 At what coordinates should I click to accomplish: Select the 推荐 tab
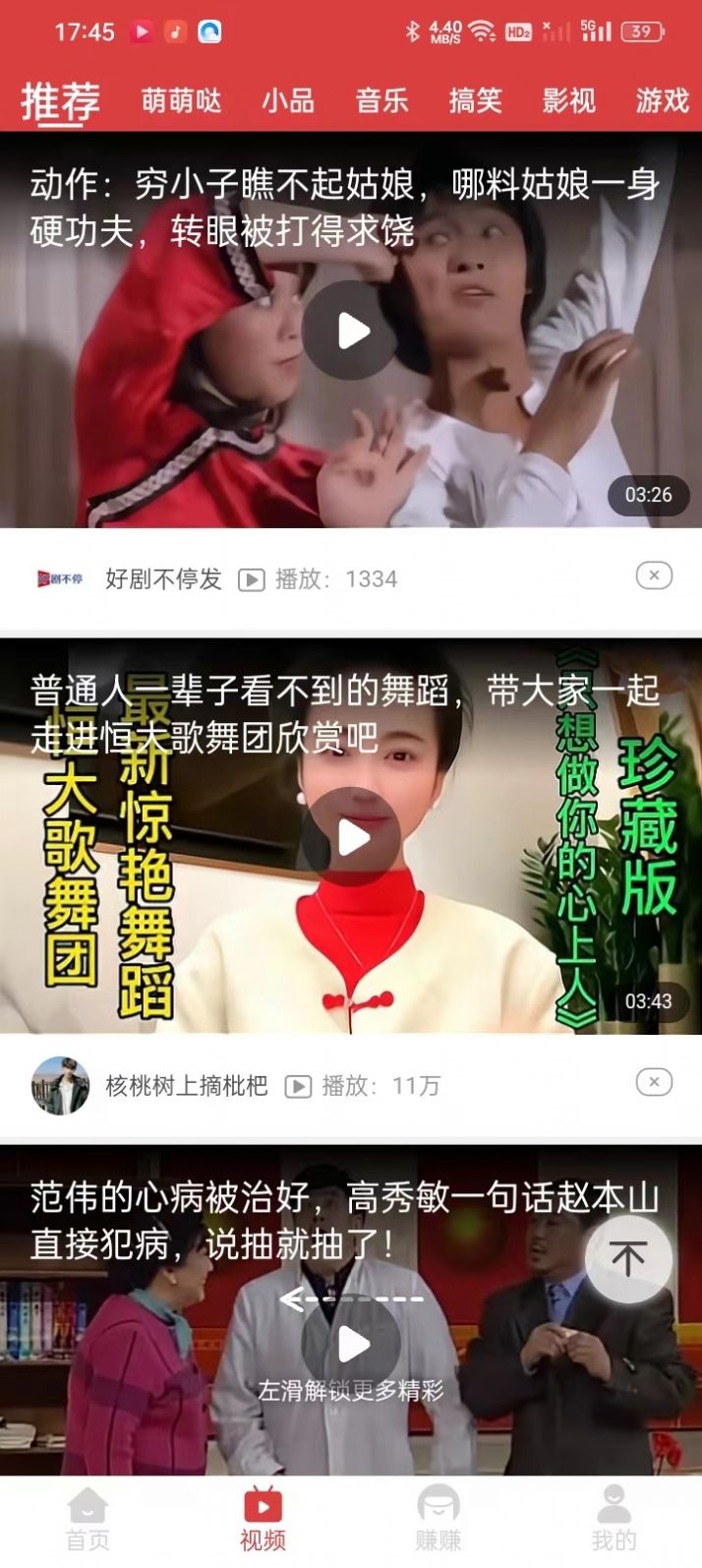click(x=60, y=101)
